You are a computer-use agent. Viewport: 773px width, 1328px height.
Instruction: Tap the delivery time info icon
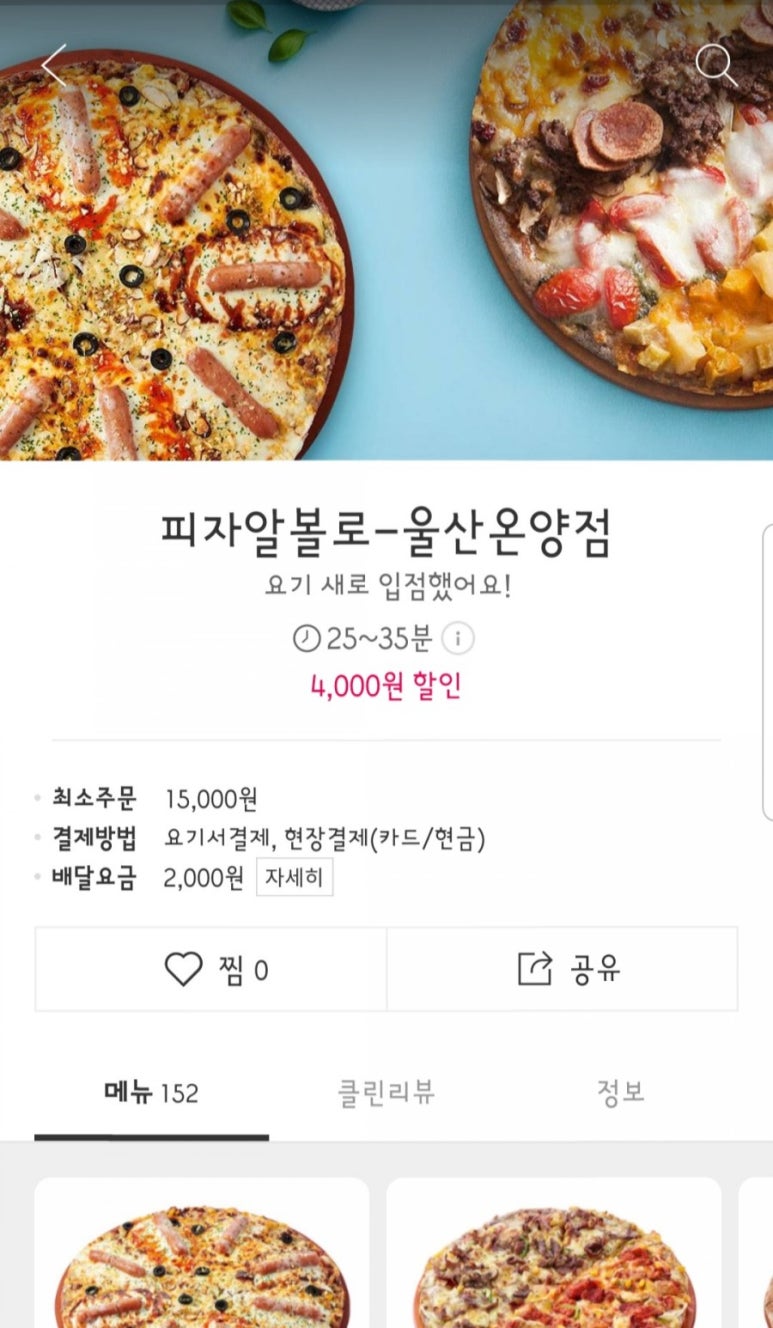458,638
